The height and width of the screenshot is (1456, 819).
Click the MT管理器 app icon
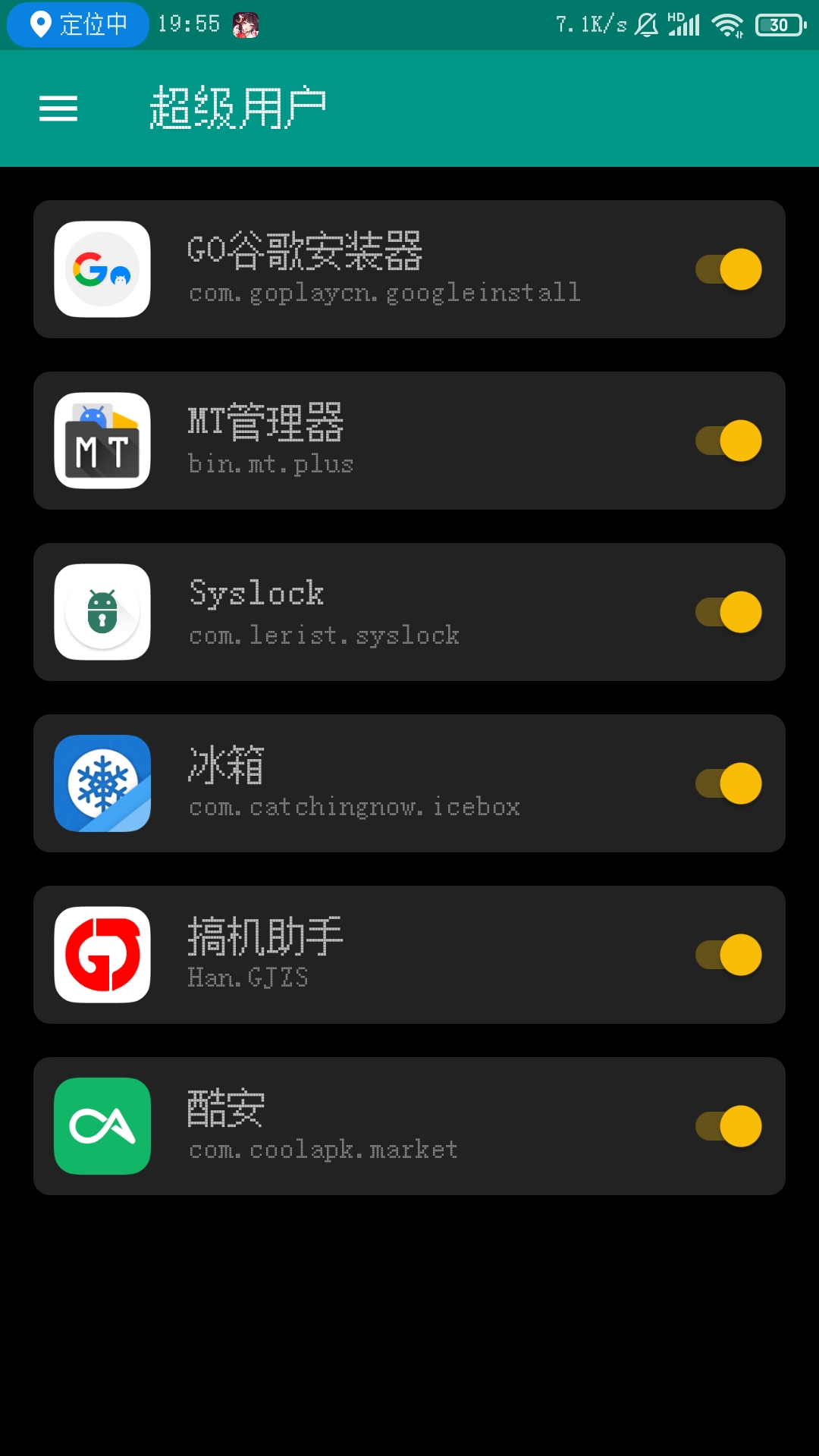[x=102, y=440]
